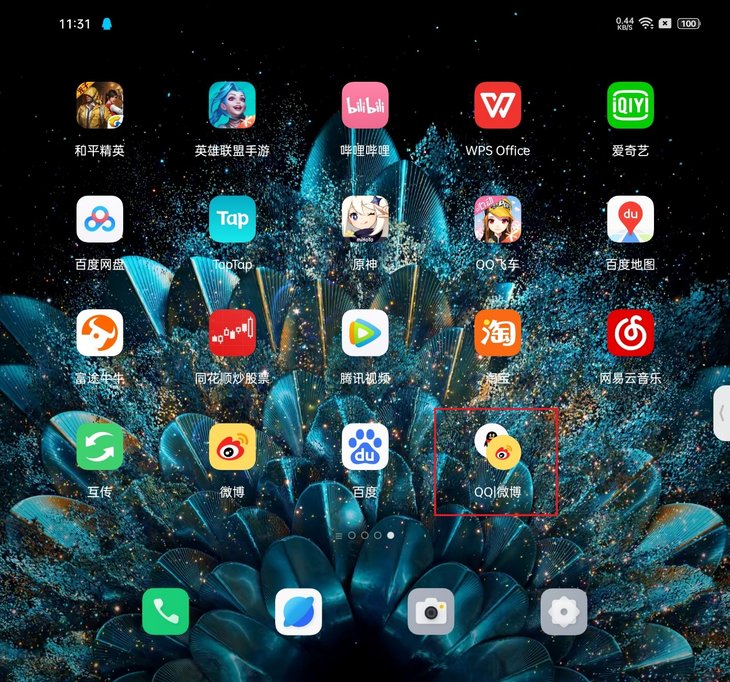Screen dimensions: 730x682
Task: Launch the Camera from the dock
Action: 431,611
